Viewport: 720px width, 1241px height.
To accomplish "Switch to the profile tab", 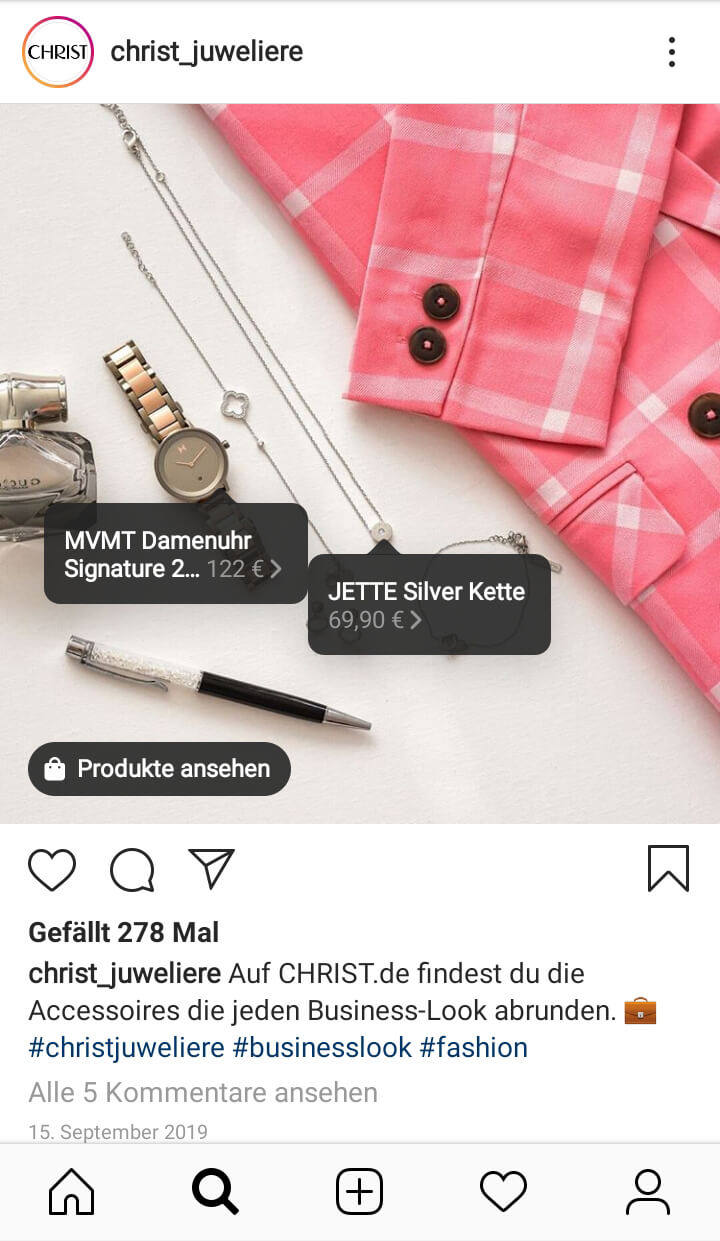I will point(647,1192).
